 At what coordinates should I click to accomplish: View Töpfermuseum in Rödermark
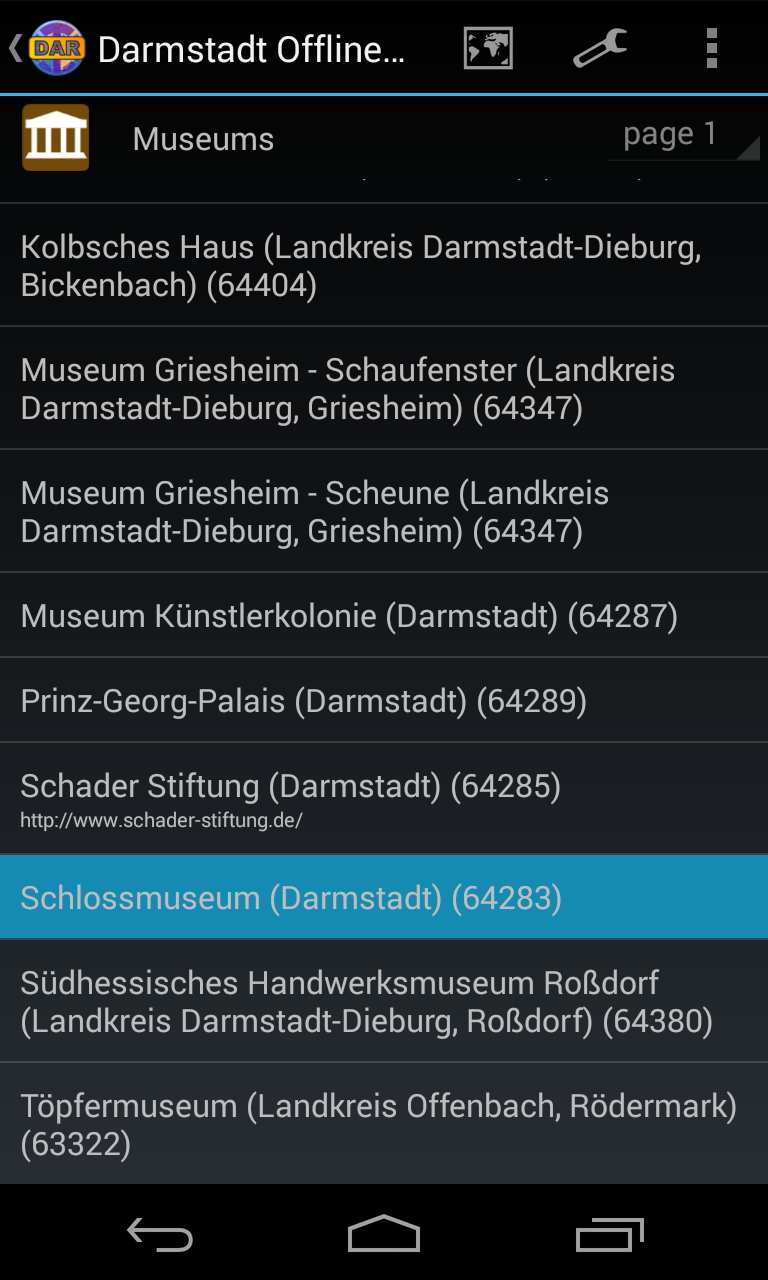click(x=384, y=1124)
